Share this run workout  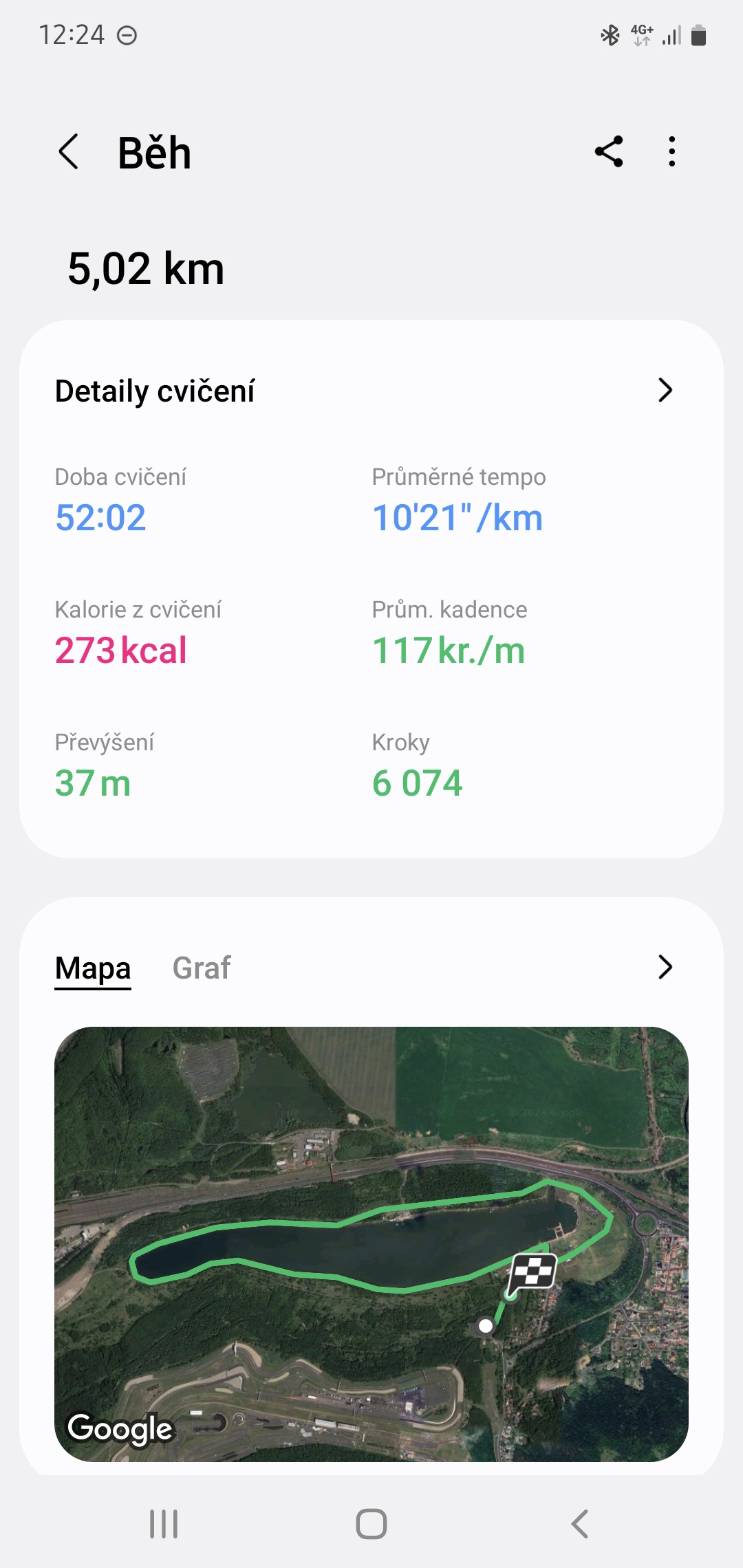609,152
